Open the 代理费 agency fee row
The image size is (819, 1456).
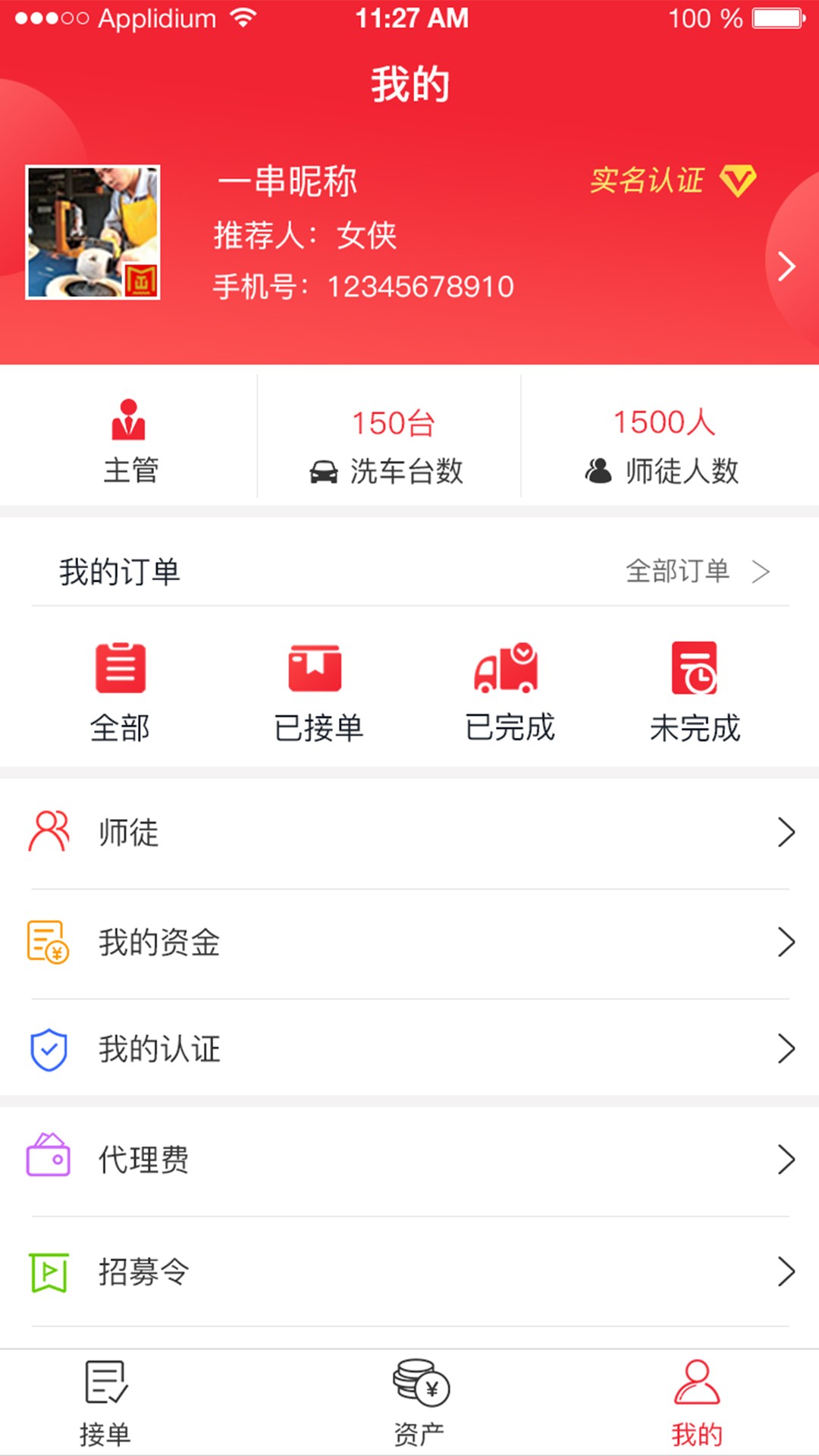click(409, 1159)
